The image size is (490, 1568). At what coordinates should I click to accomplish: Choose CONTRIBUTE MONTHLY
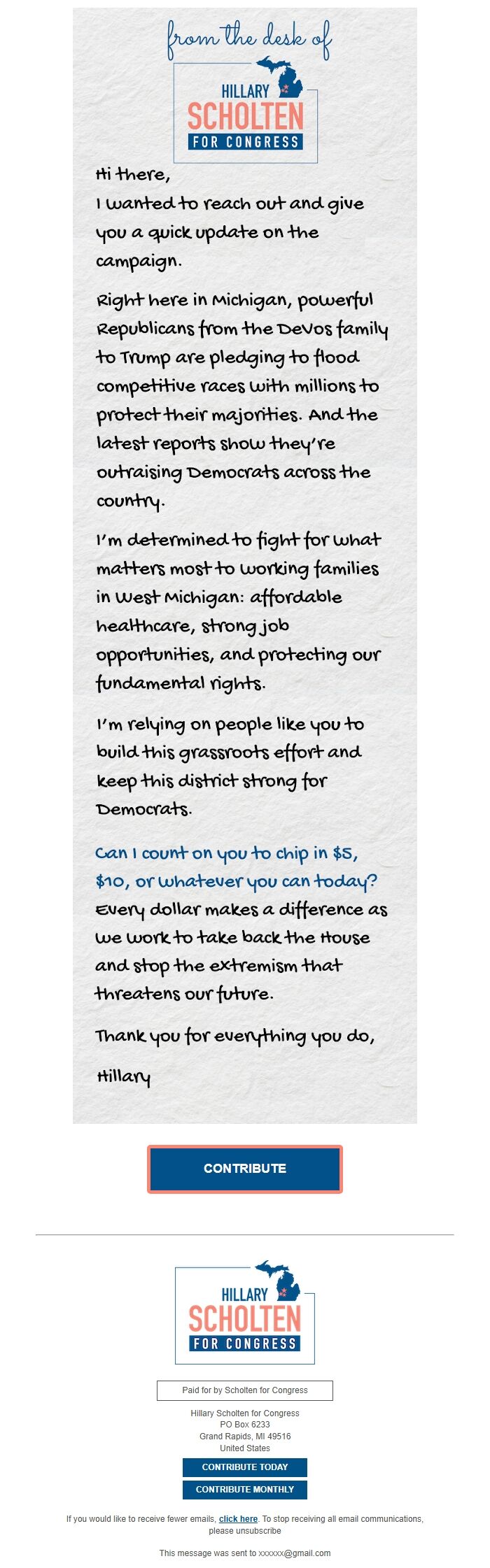pos(245,1489)
